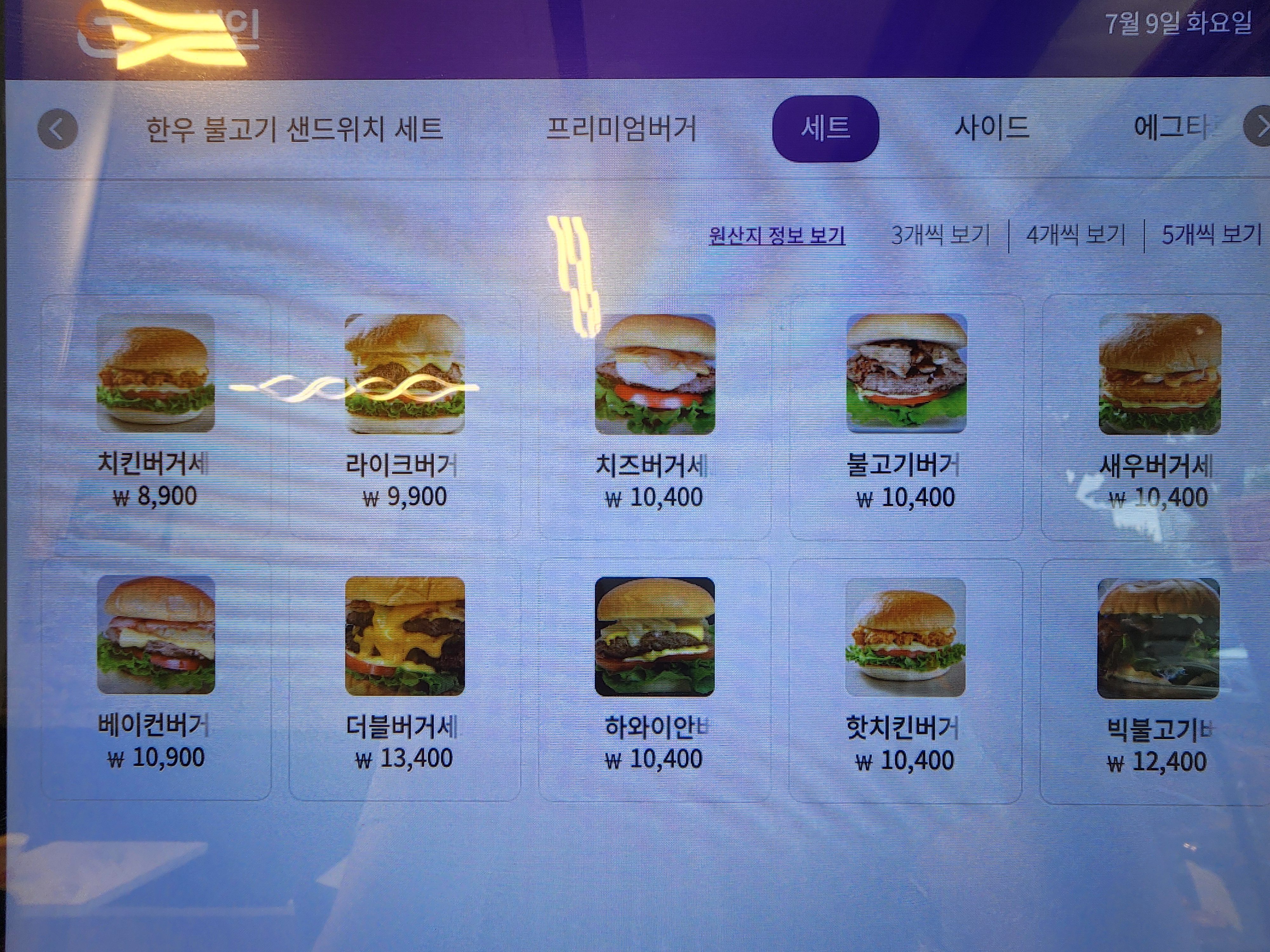Choose 4개씩 보기 layout

[1075, 235]
